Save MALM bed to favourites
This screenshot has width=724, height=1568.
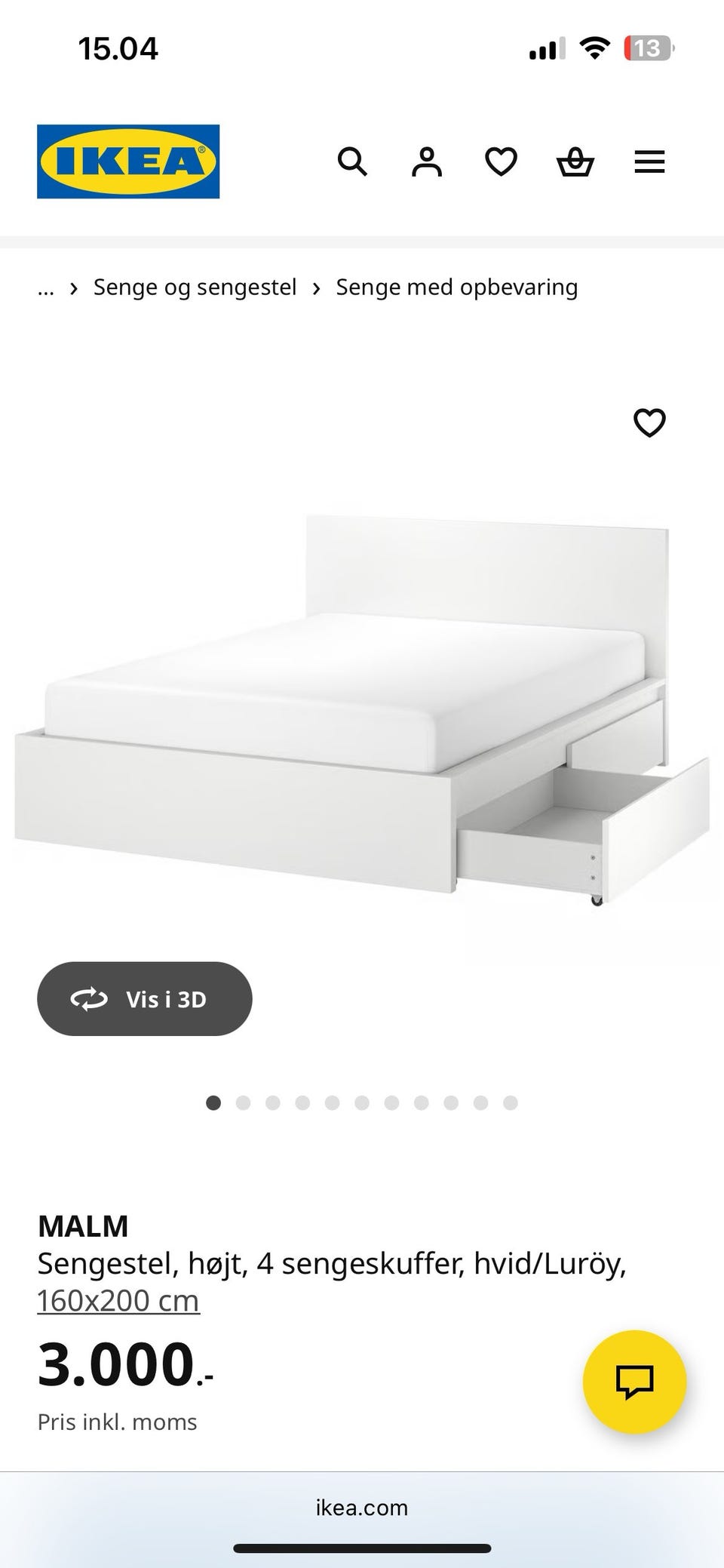649,423
